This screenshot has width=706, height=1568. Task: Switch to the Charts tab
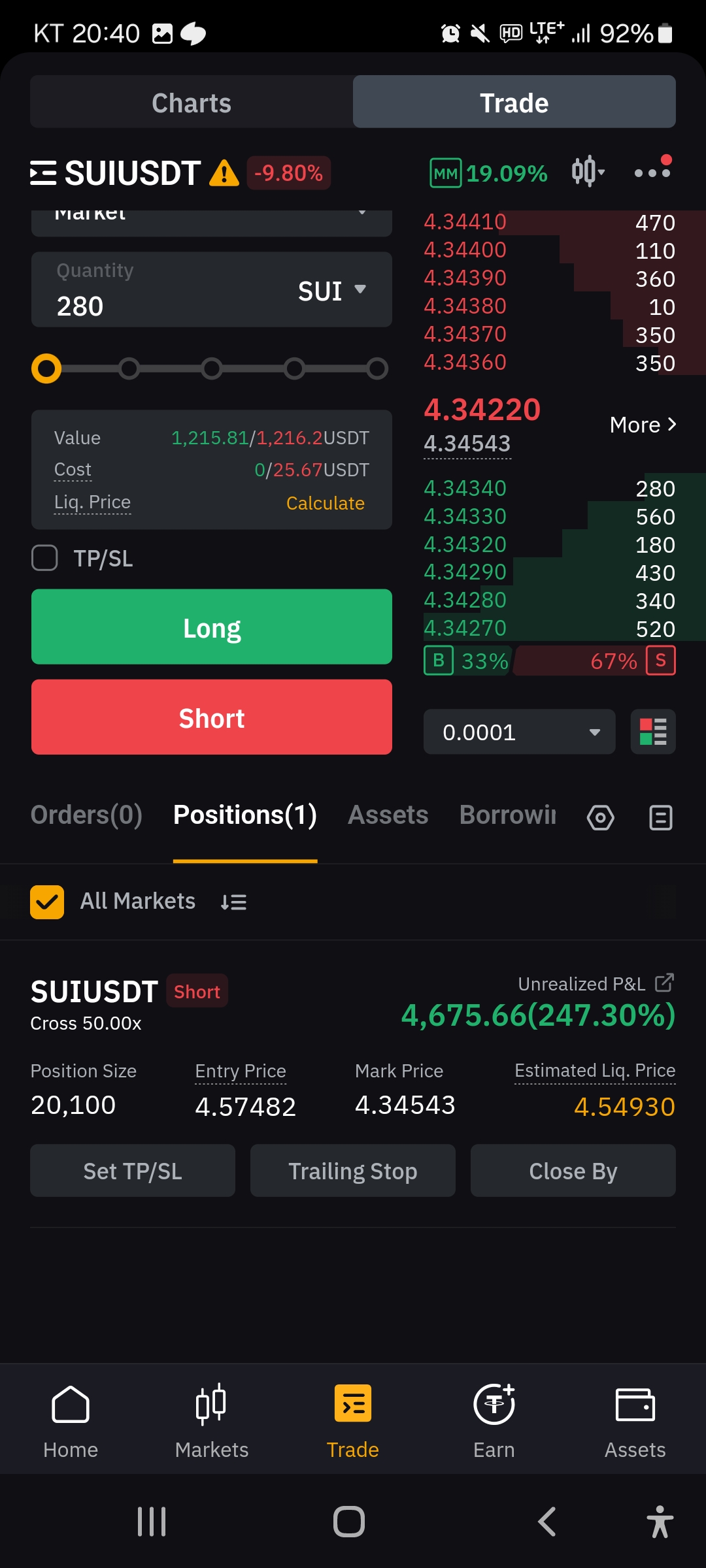[192, 103]
